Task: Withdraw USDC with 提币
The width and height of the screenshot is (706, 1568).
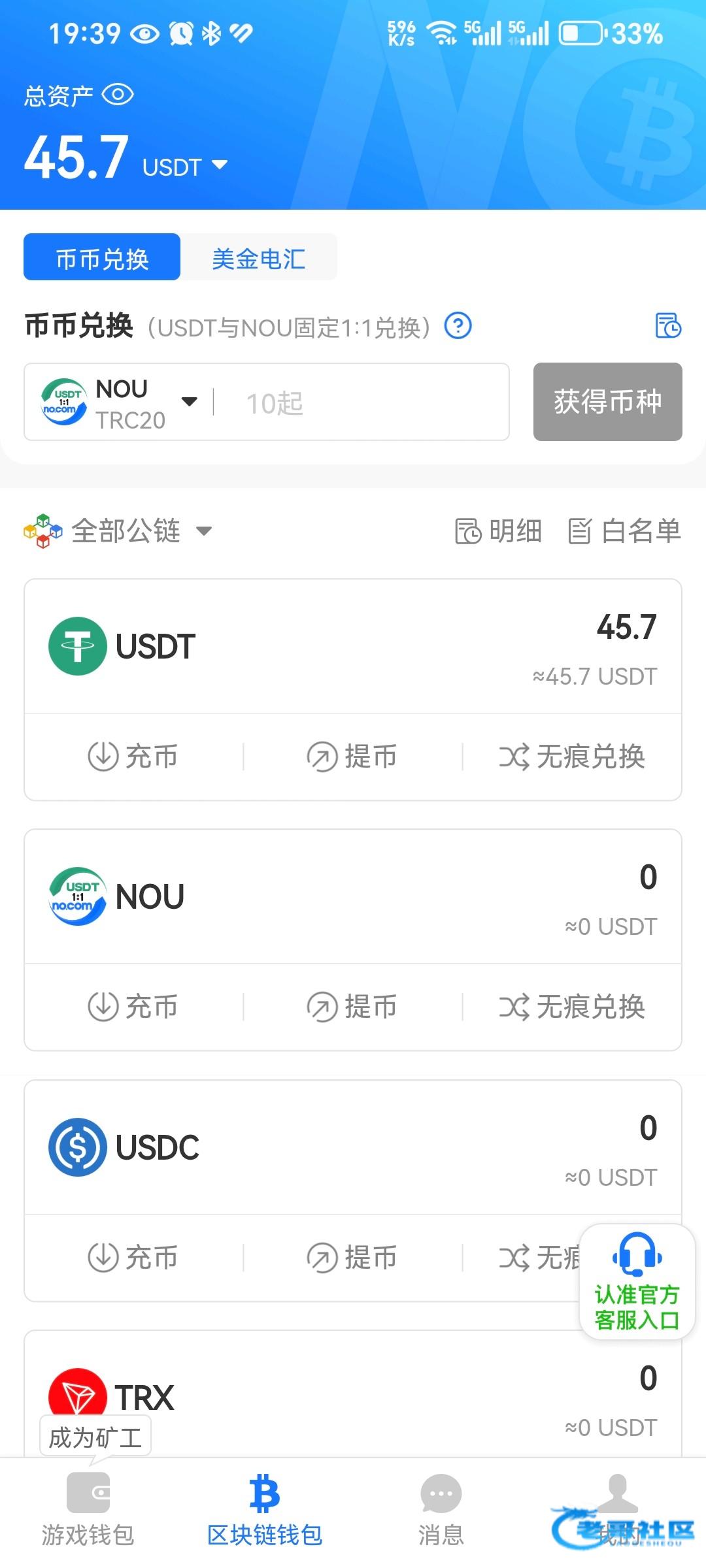Action: (x=352, y=1258)
